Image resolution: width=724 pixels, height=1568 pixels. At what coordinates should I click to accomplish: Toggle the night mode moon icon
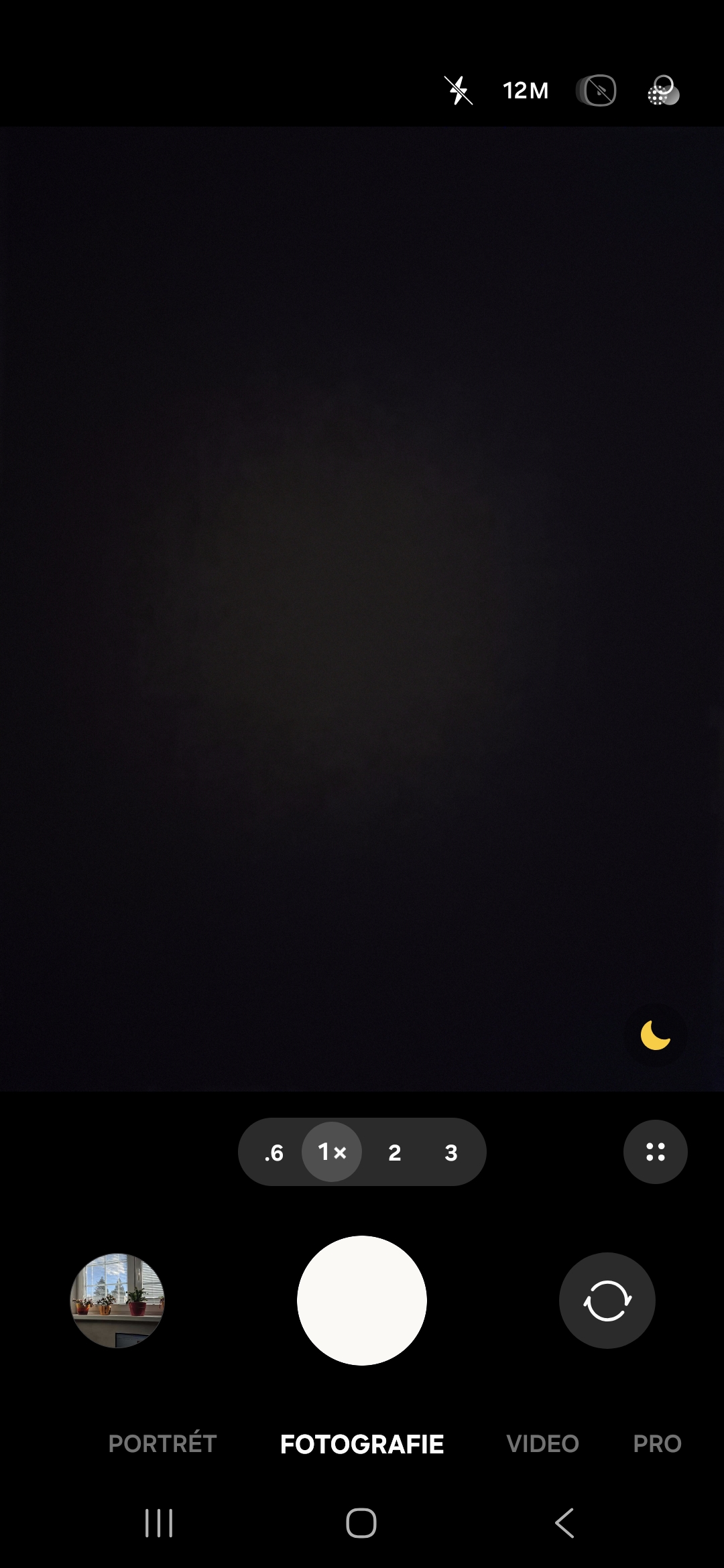(655, 1035)
